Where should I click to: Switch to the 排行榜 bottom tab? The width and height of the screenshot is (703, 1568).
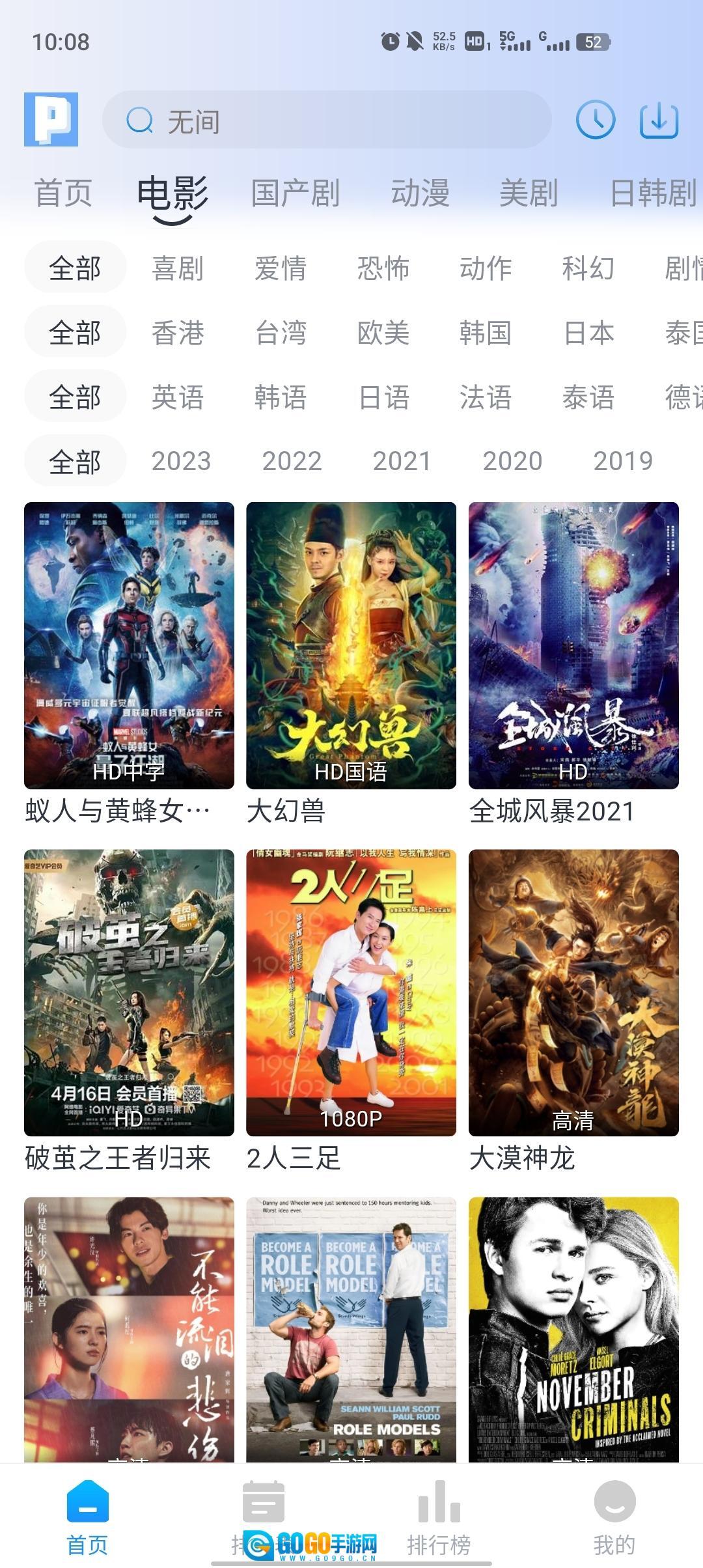(439, 1517)
